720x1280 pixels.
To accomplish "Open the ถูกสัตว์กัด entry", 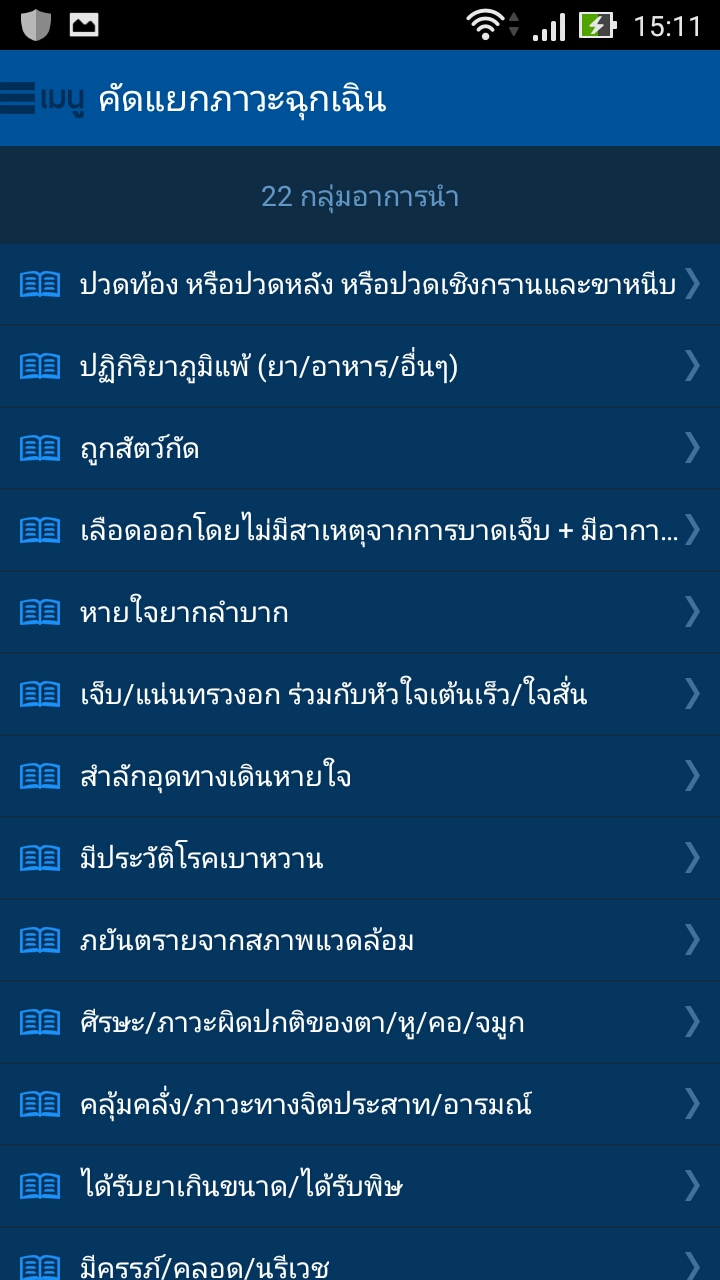I will [360, 449].
